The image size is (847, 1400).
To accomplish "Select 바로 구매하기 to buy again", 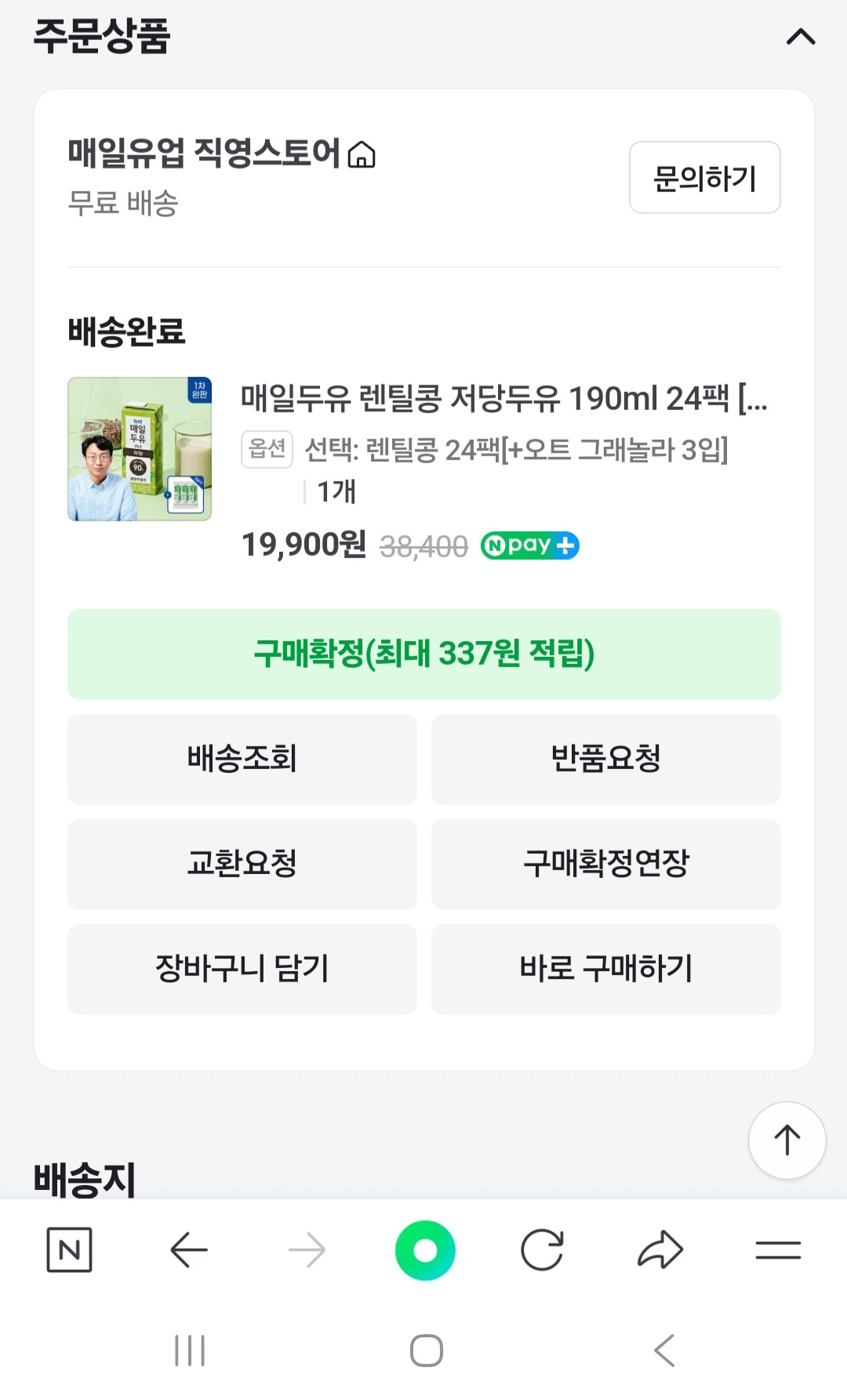I will click(605, 969).
